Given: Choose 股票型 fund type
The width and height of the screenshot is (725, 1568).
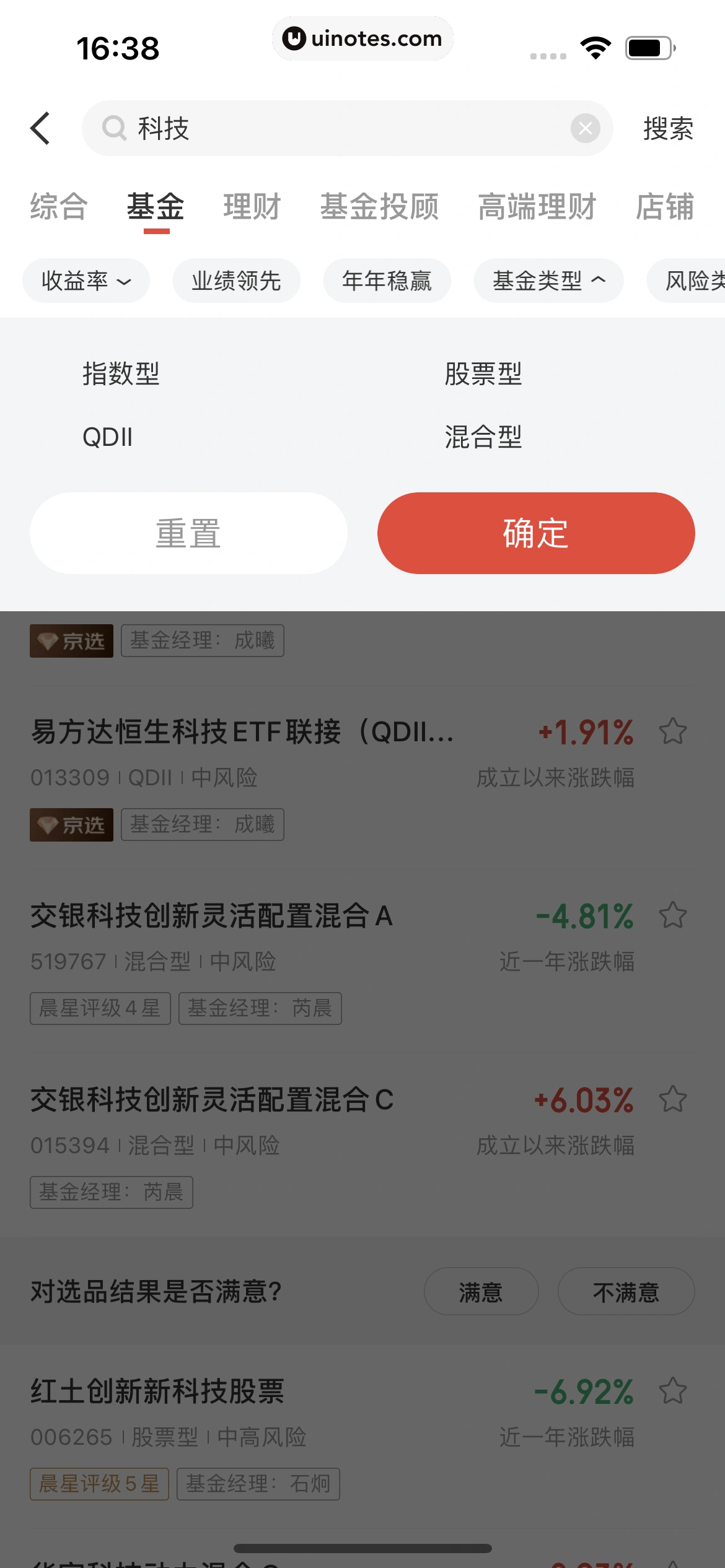Looking at the screenshot, I should (x=483, y=374).
